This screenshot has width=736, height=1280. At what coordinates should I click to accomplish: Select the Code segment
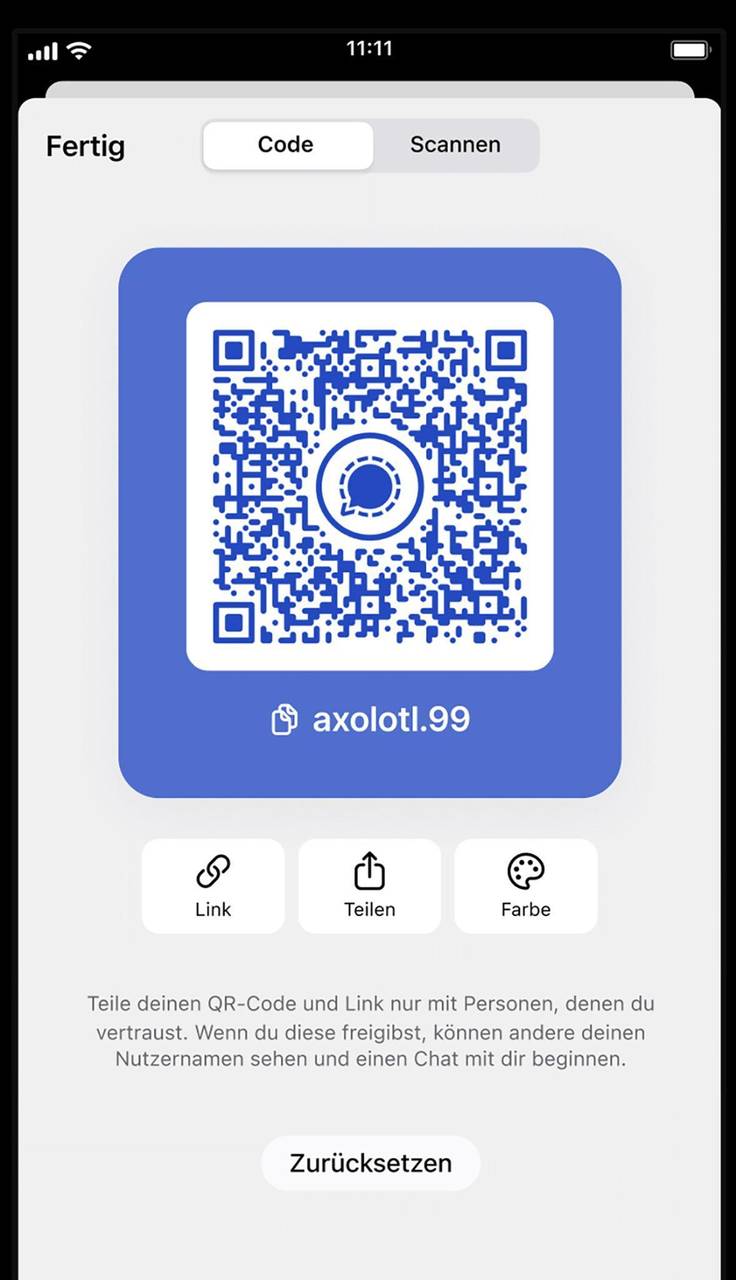(x=286, y=145)
